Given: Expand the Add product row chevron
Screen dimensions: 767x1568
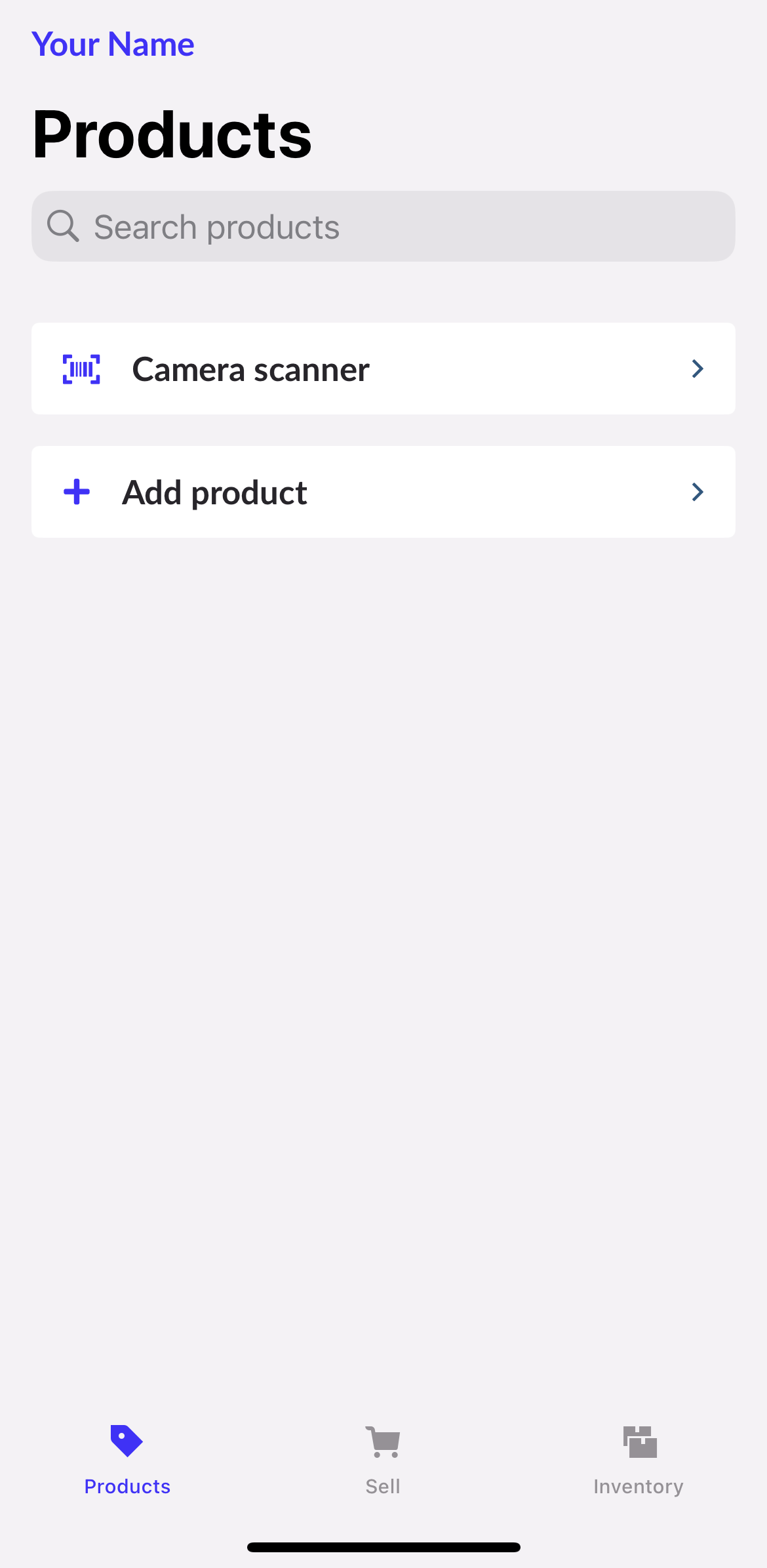Looking at the screenshot, I should (698, 491).
